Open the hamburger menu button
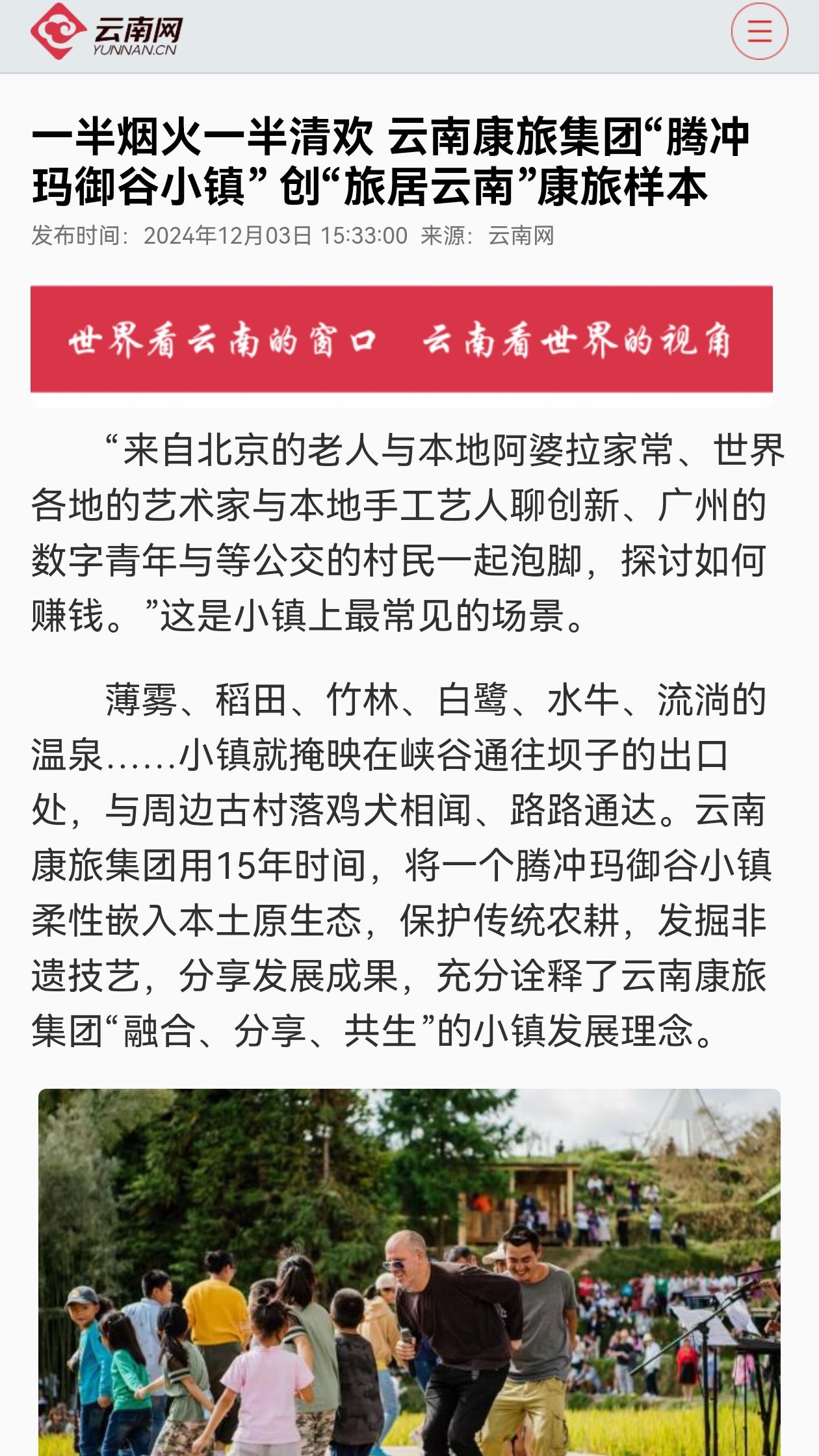Screen dimensions: 819x1456 (x=759, y=31)
